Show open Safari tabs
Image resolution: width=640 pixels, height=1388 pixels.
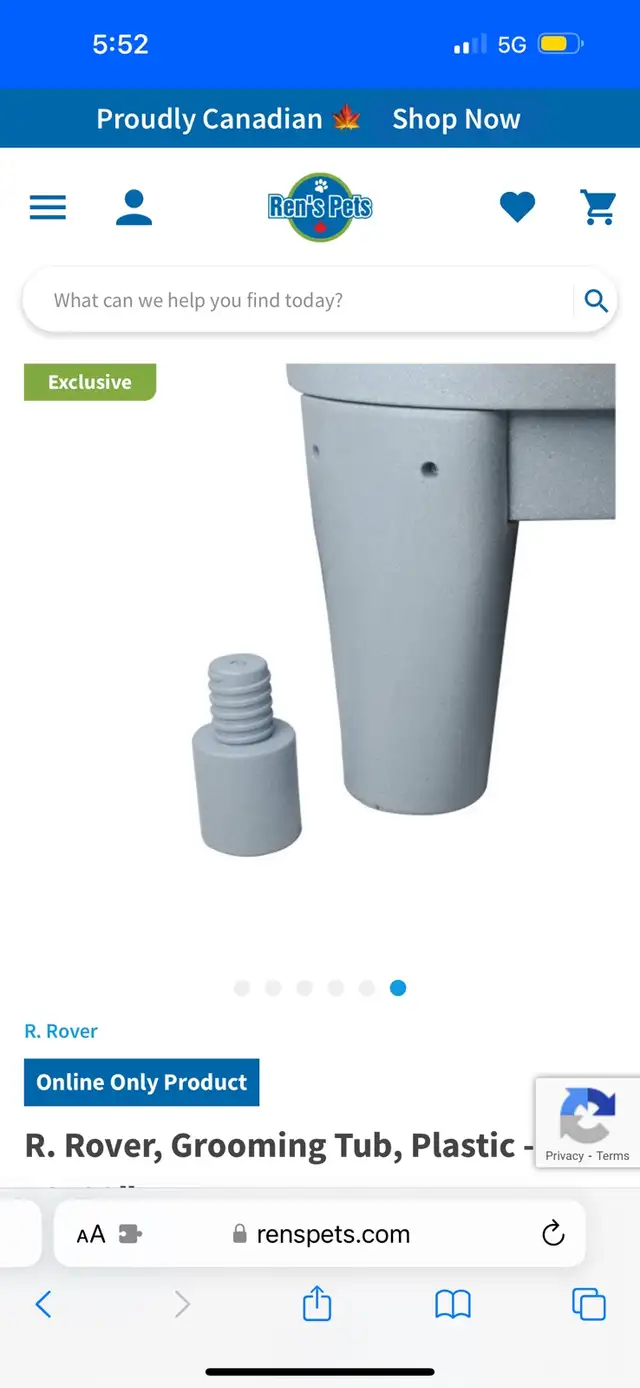click(x=589, y=1304)
